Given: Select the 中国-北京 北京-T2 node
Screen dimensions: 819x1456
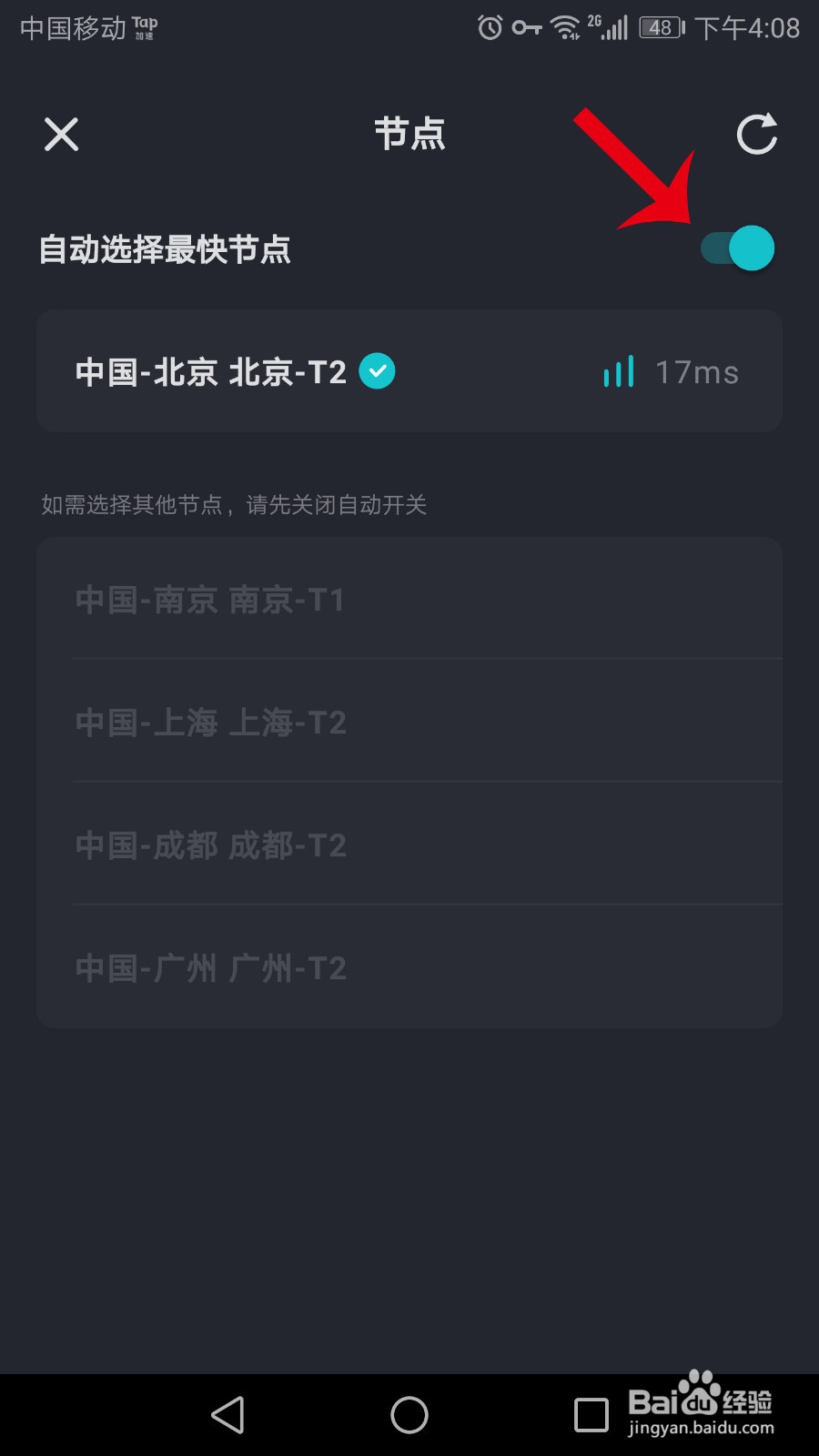Looking at the screenshot, I should [x=409, y=371].
